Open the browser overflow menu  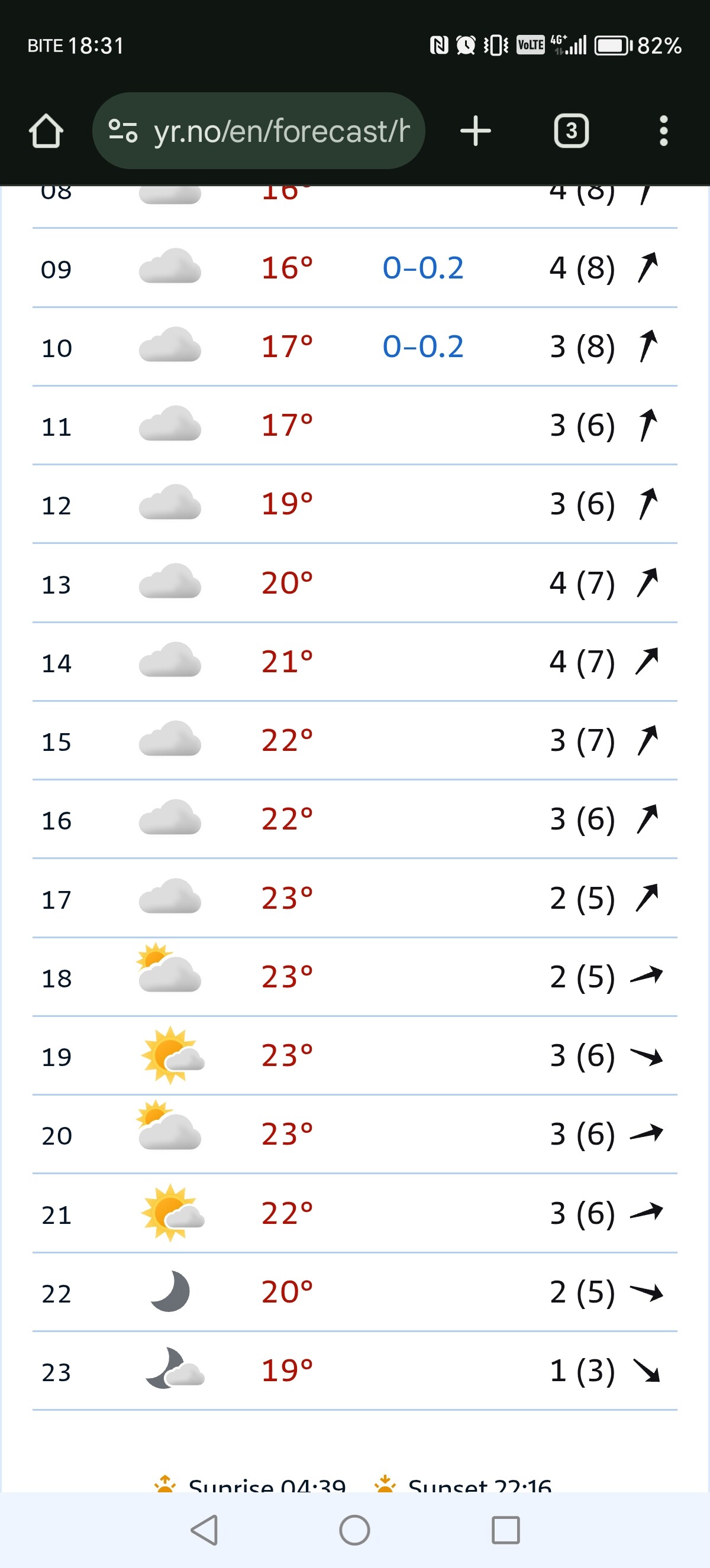pos(663,131)
